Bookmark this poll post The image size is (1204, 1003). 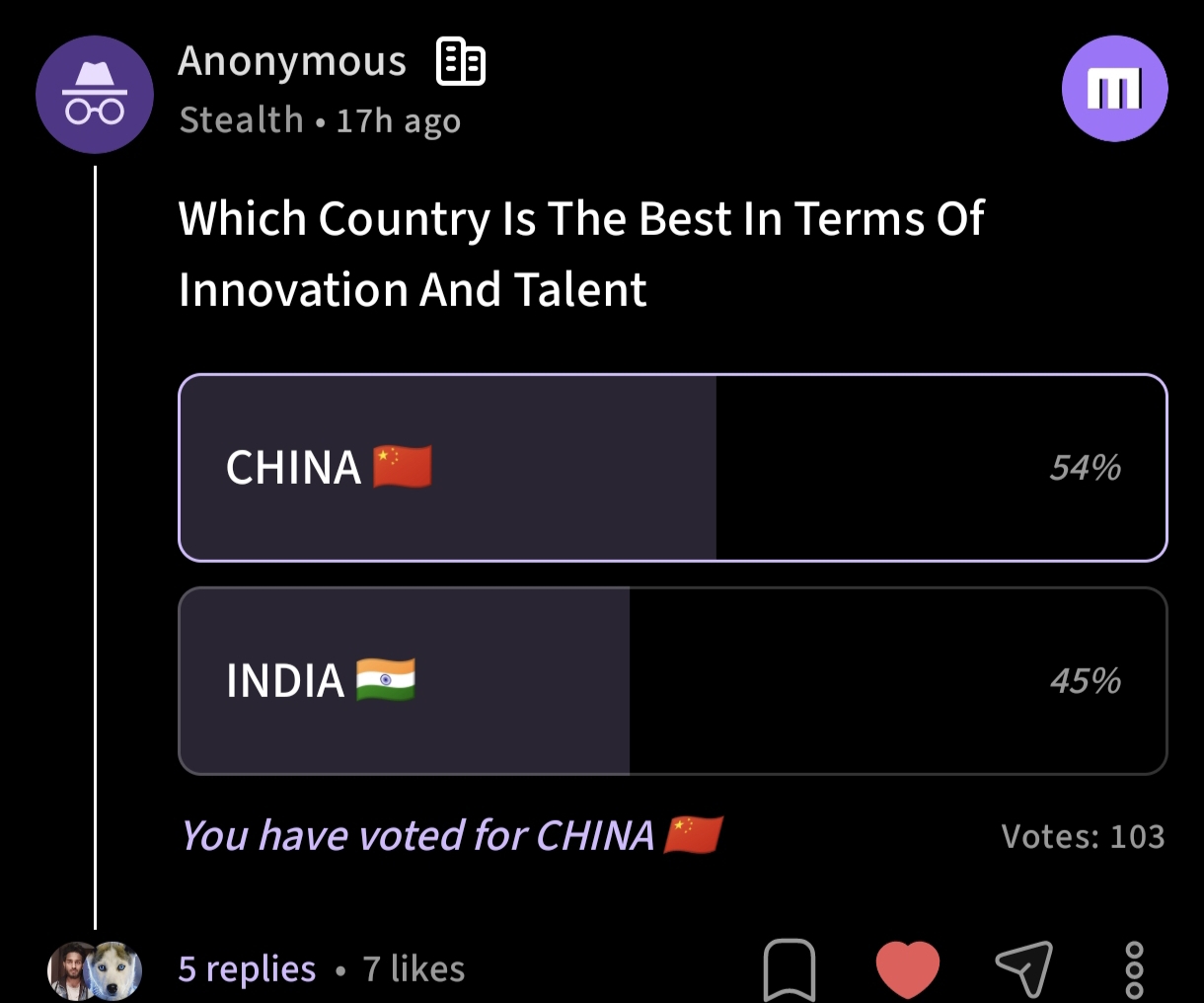point(790,969)
